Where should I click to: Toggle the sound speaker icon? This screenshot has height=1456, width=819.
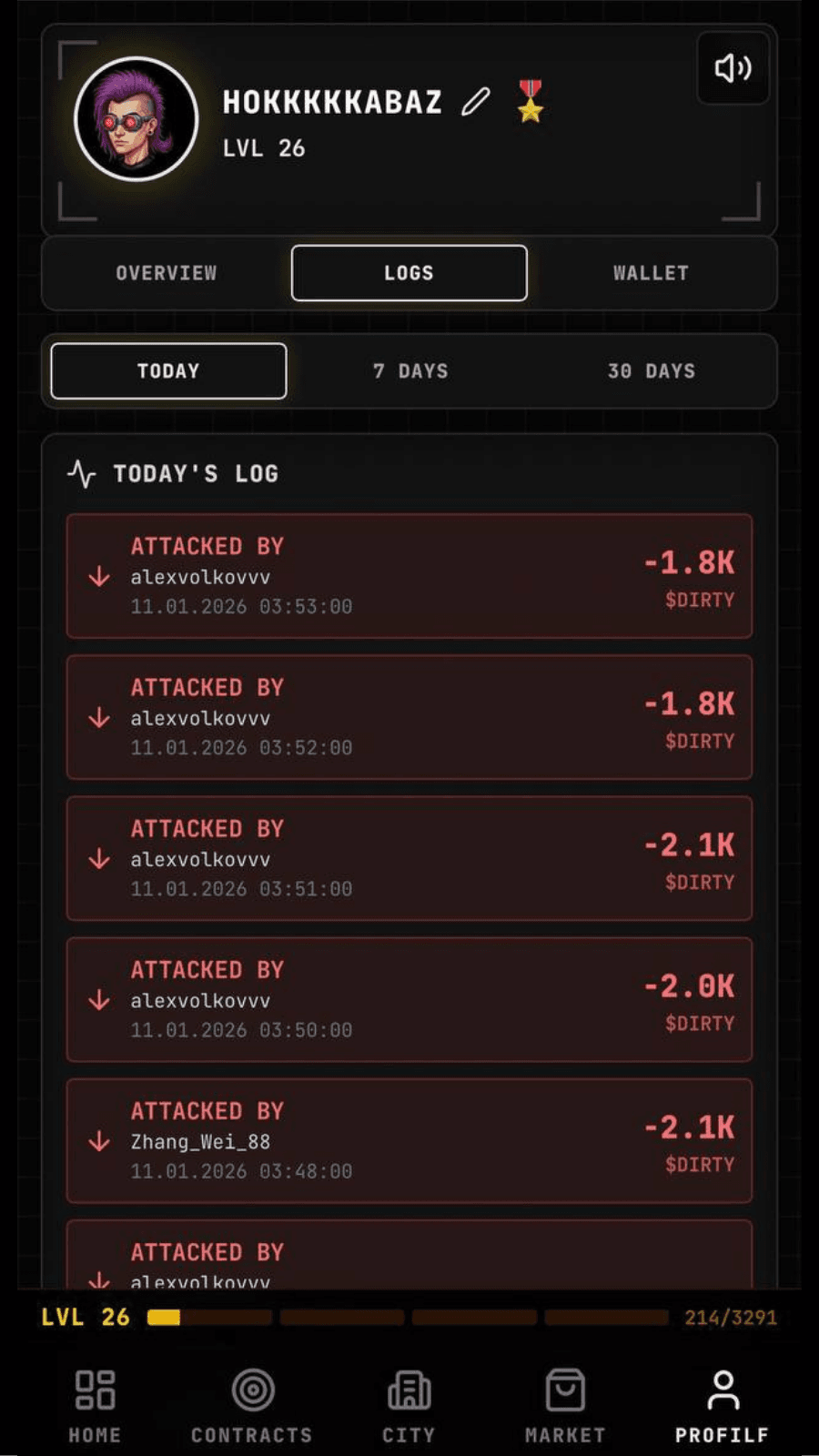pos(733,68)
